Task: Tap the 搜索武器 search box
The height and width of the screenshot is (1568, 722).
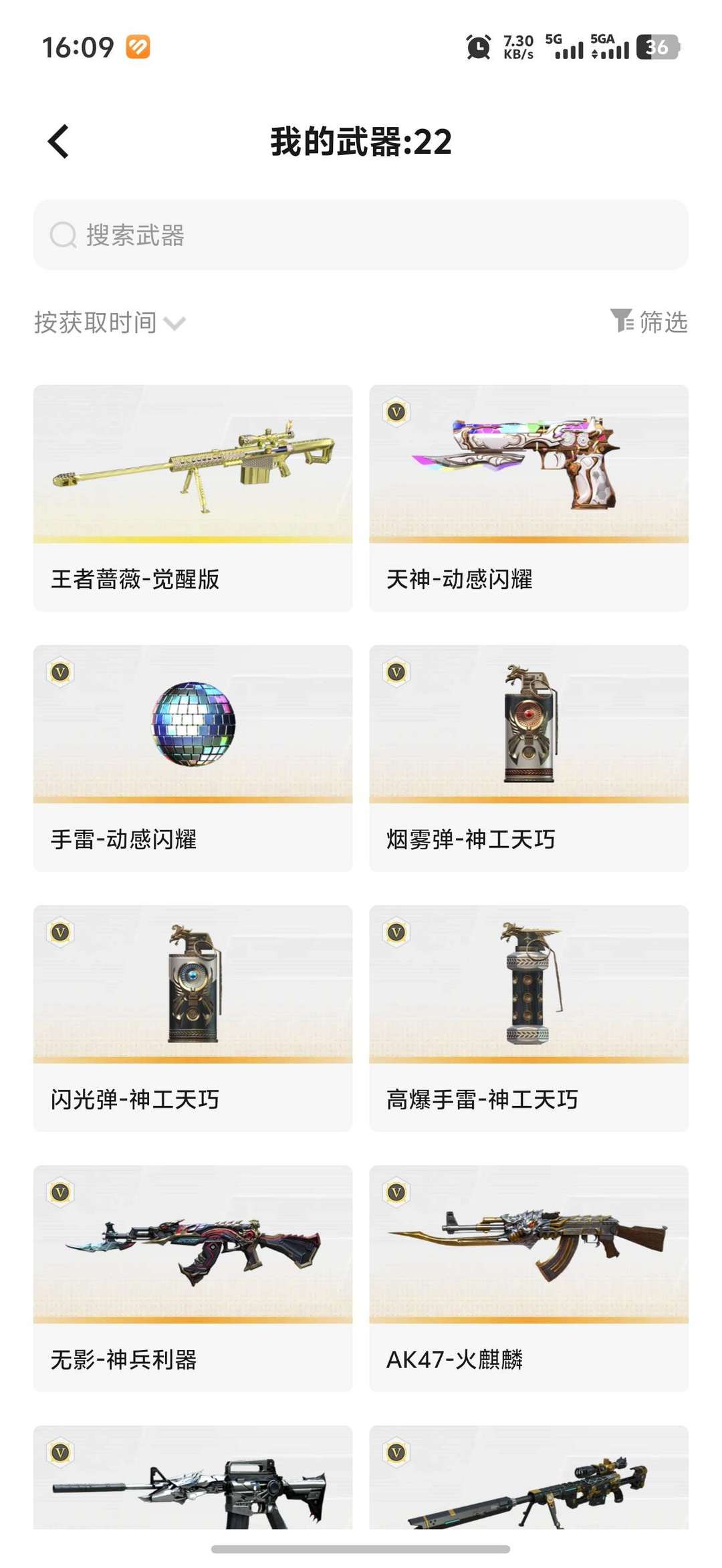Action: point(361,235)
